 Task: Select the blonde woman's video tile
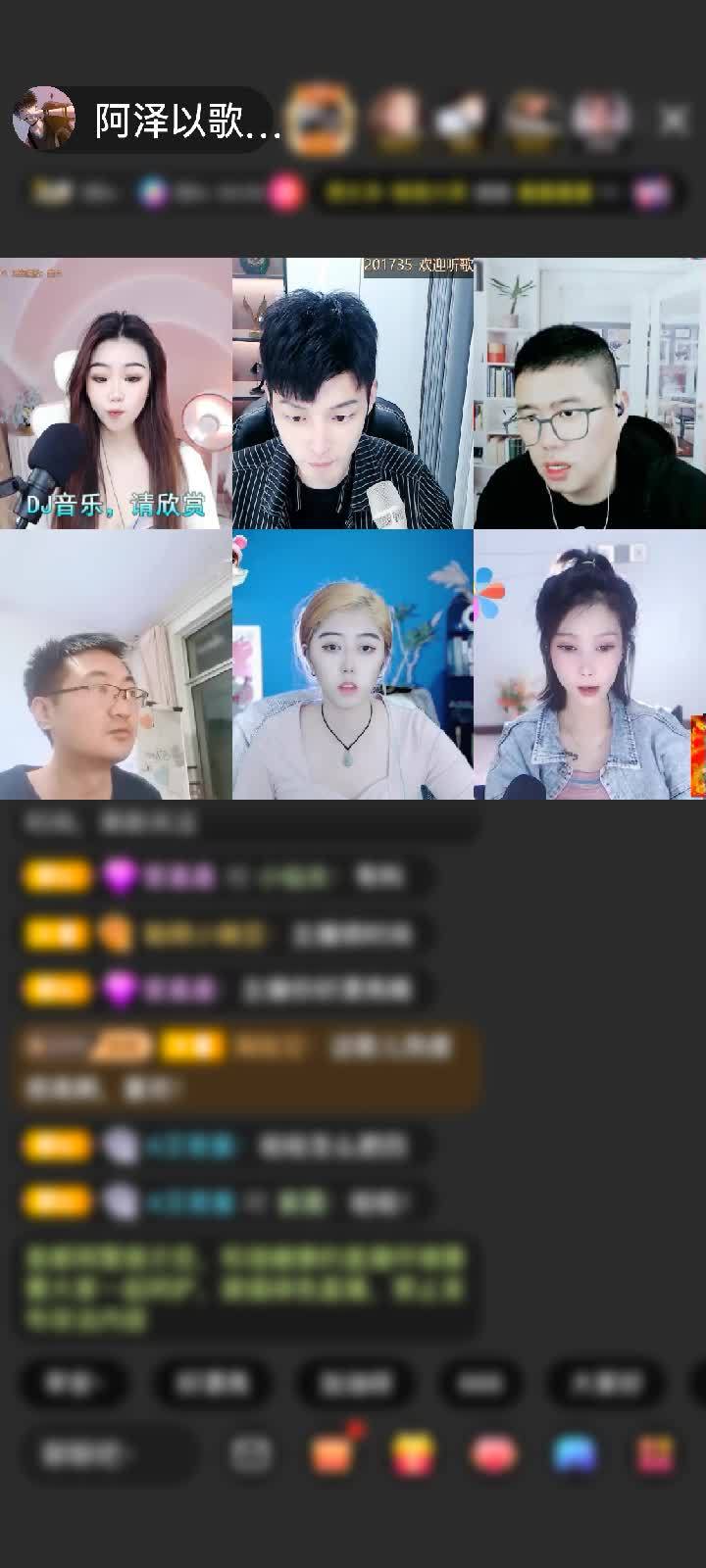tap(353, 664)
